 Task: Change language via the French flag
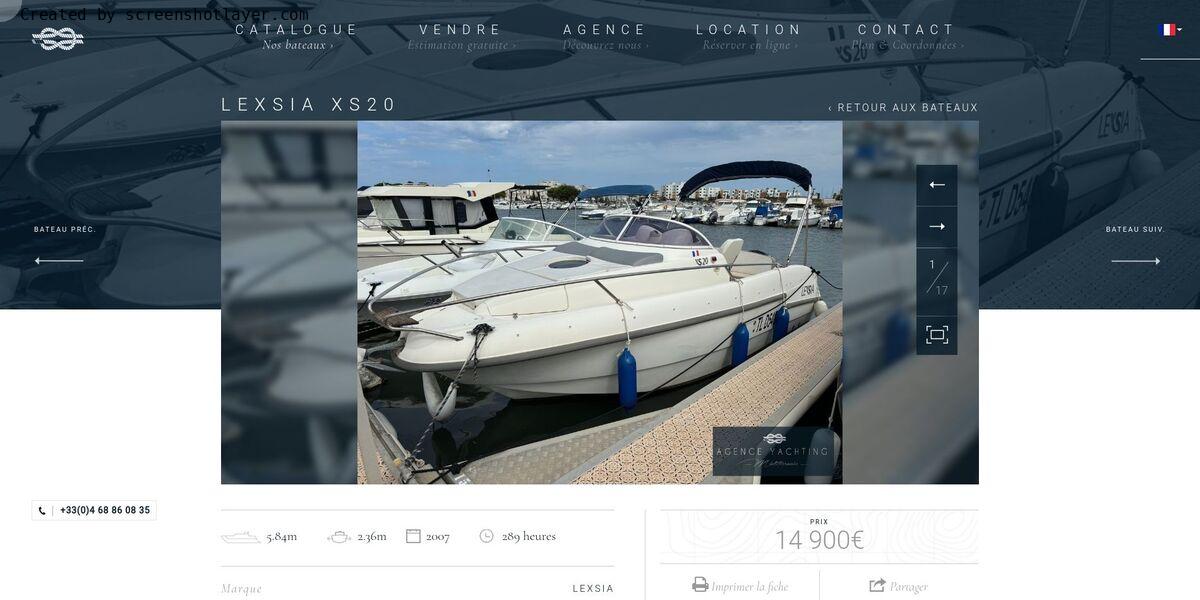pos(1169,30)
